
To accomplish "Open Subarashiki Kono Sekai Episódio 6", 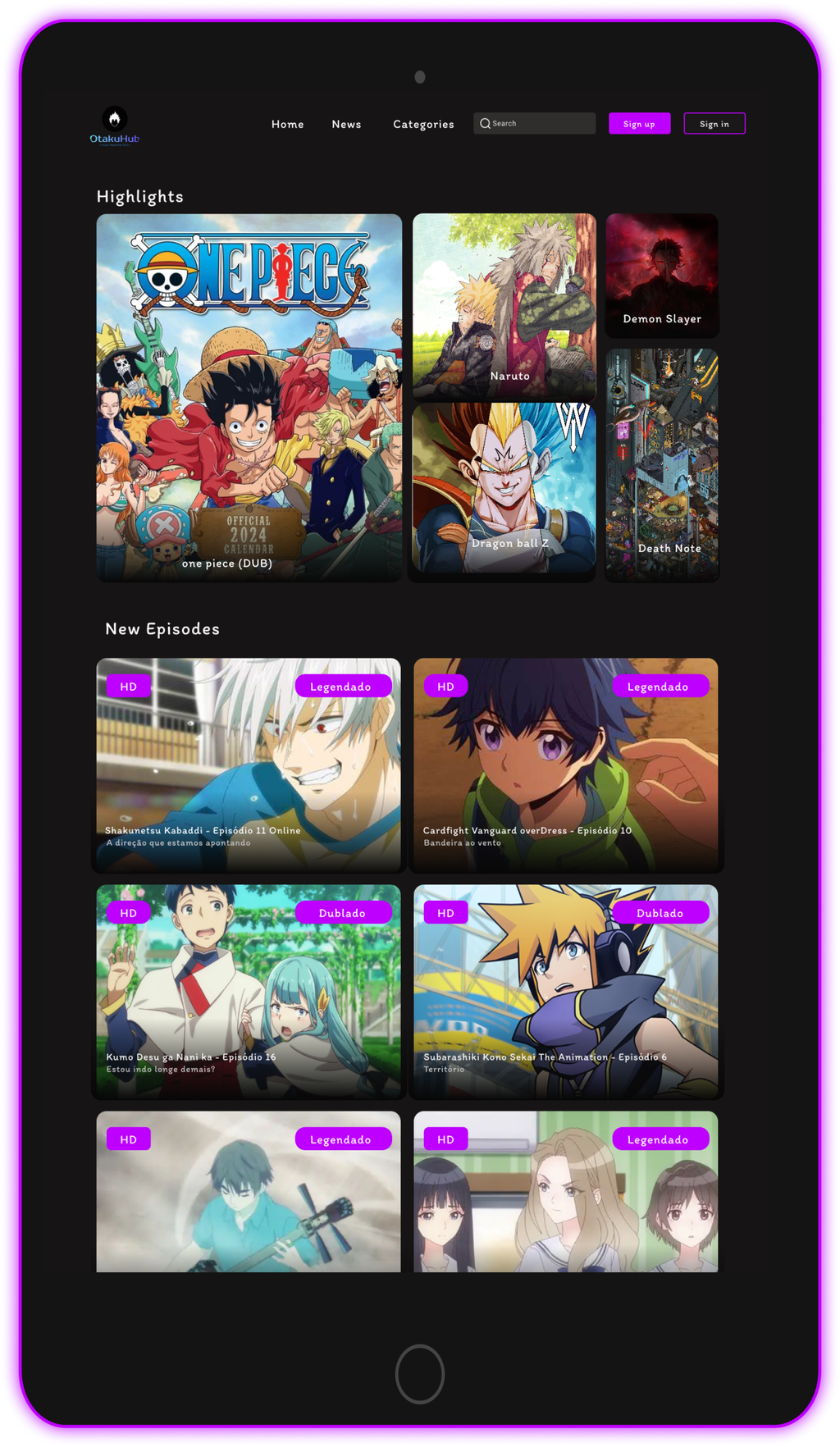I will [x=565, y=990].
